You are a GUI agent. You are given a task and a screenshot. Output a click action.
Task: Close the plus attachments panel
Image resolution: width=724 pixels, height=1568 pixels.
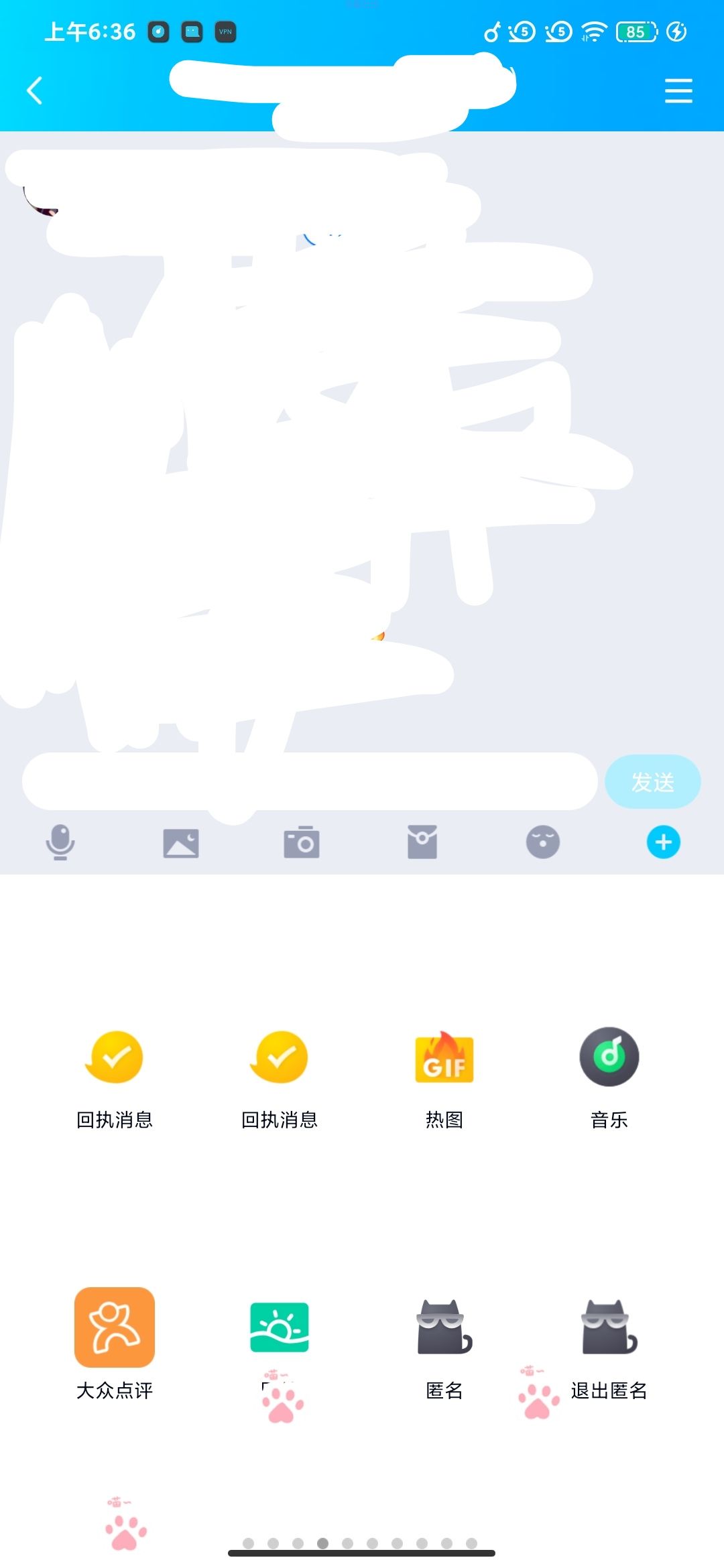coord(664,842)
